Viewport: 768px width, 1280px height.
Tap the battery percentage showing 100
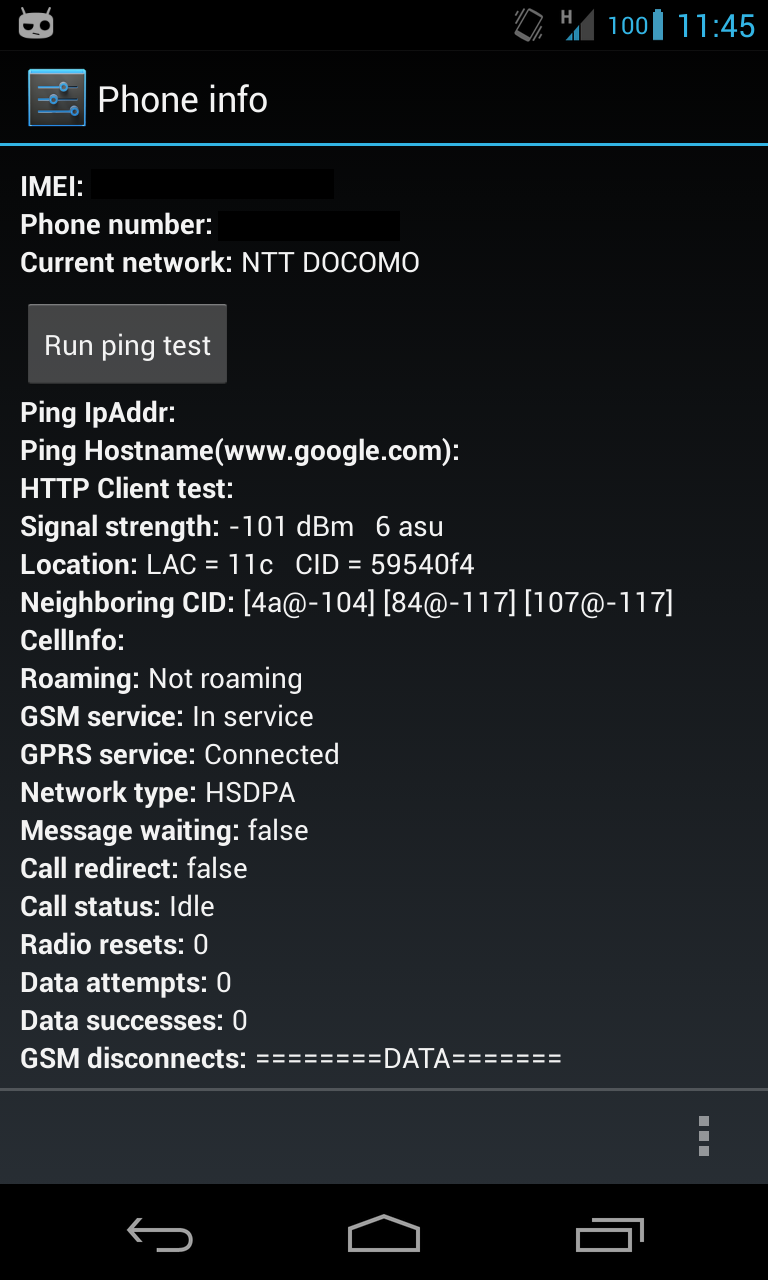click(630, 25)
